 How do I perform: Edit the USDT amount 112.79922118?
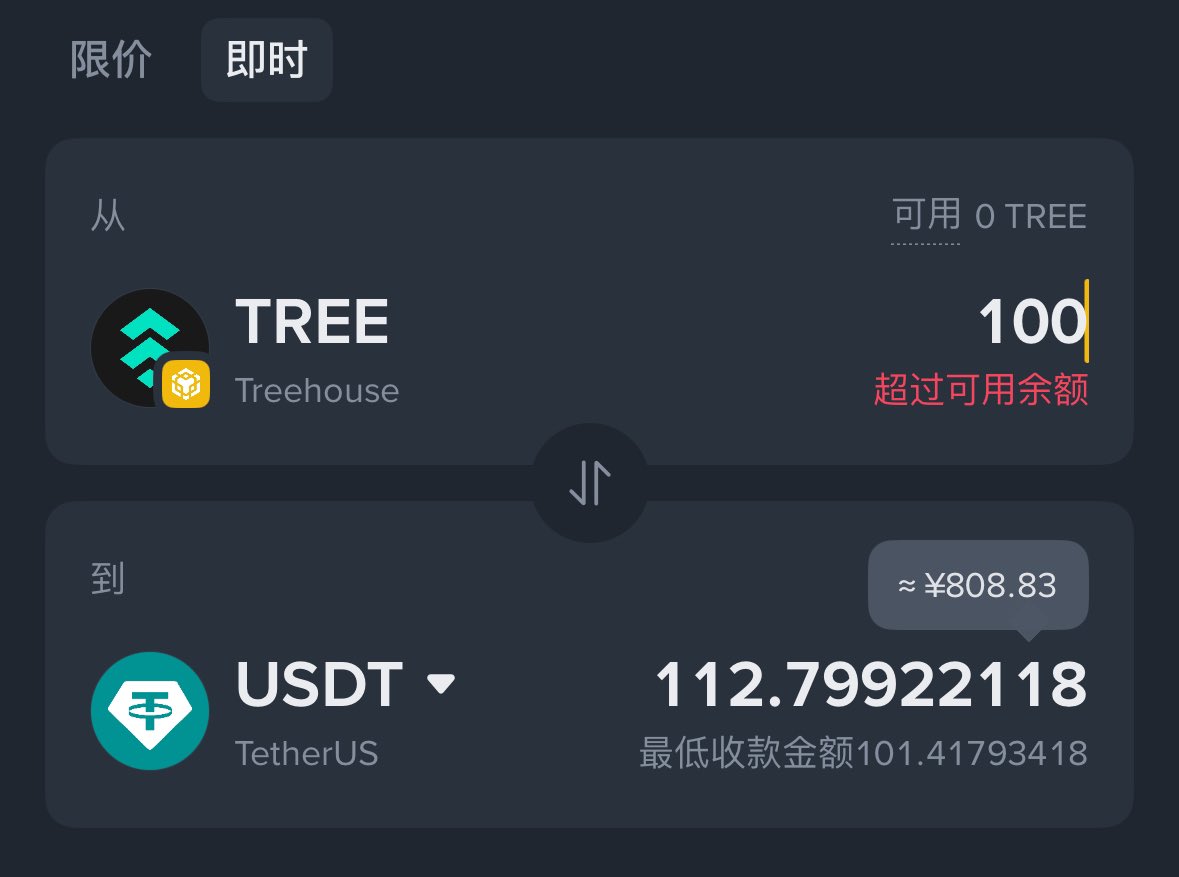click(x=870, y=686)
